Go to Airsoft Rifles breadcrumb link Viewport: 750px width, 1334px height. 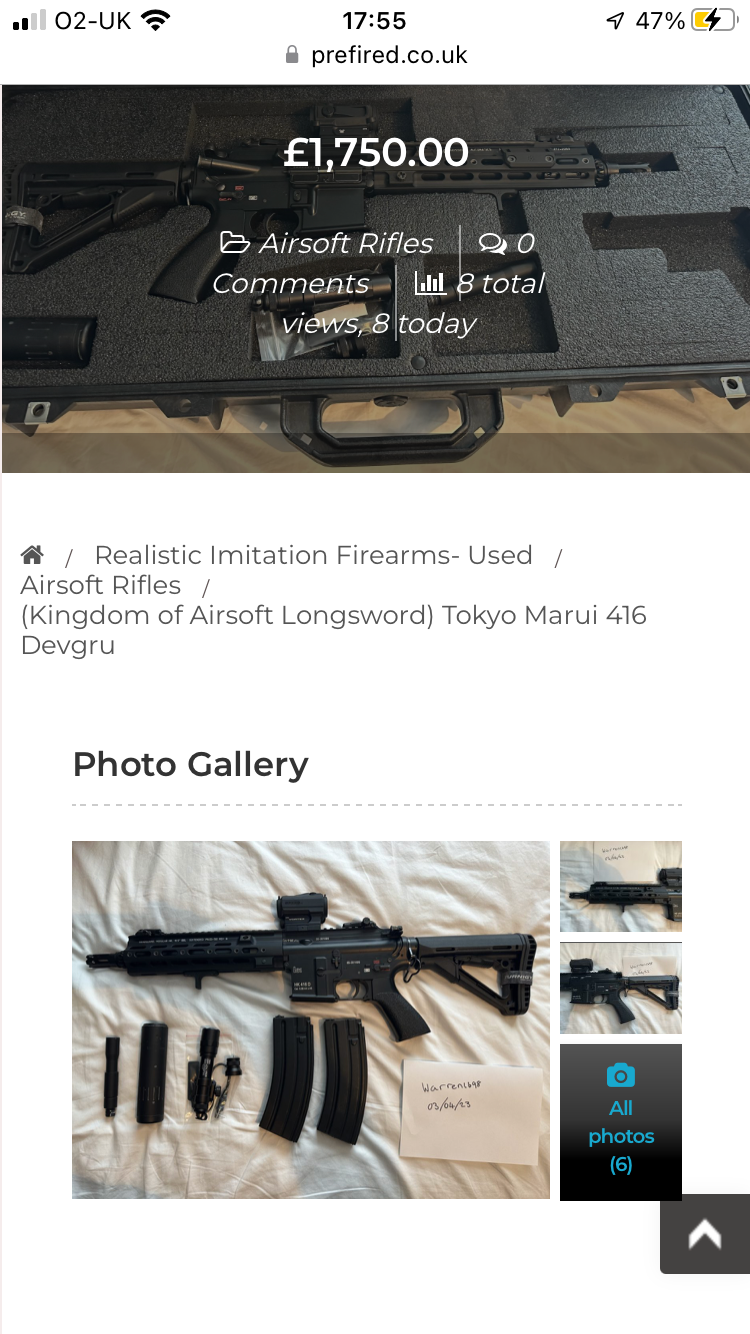pyautogui.click(x=101, y=585)
